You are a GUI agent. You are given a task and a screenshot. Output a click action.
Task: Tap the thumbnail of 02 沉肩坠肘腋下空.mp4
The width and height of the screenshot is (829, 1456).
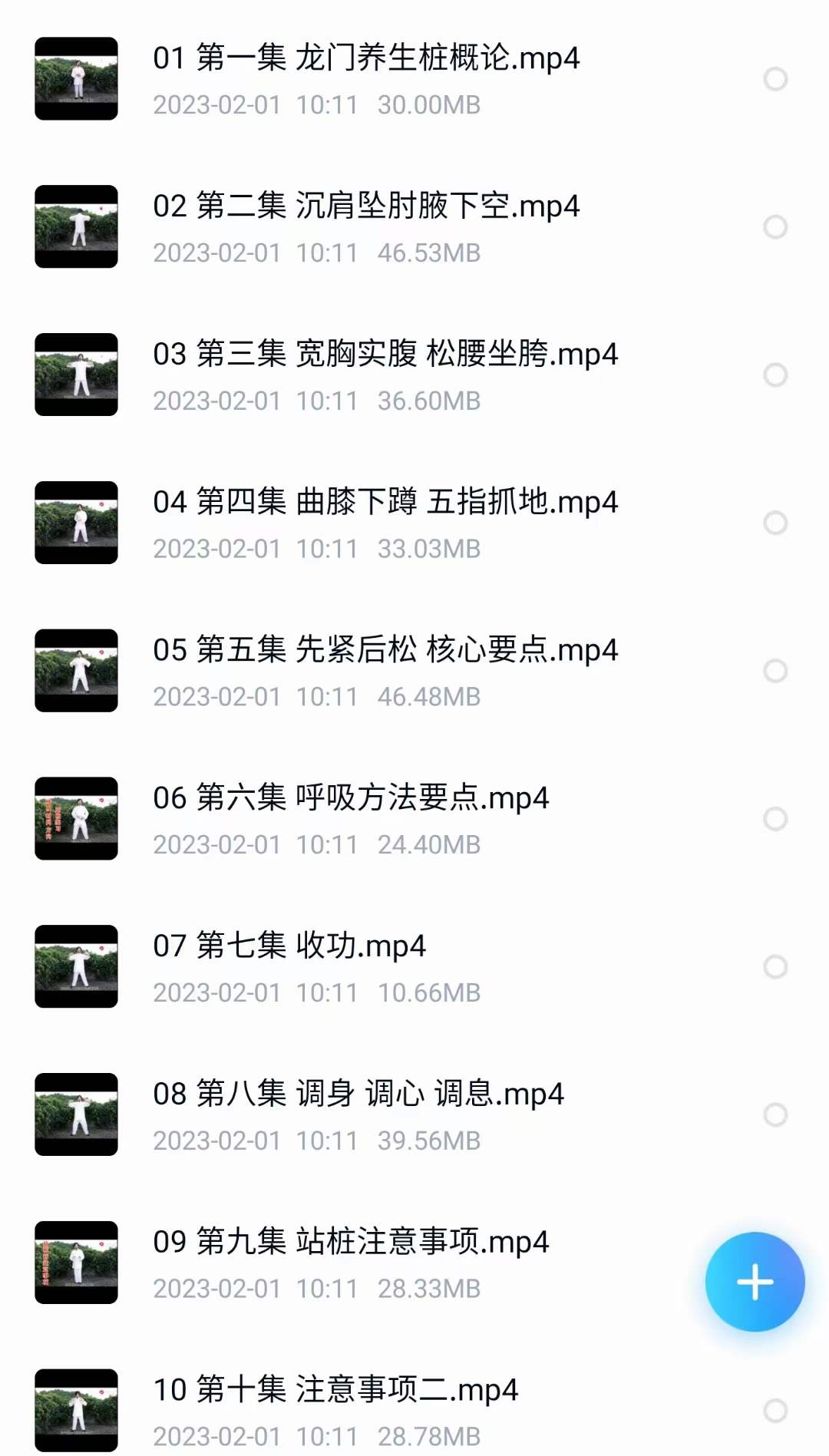coord(75,227)
